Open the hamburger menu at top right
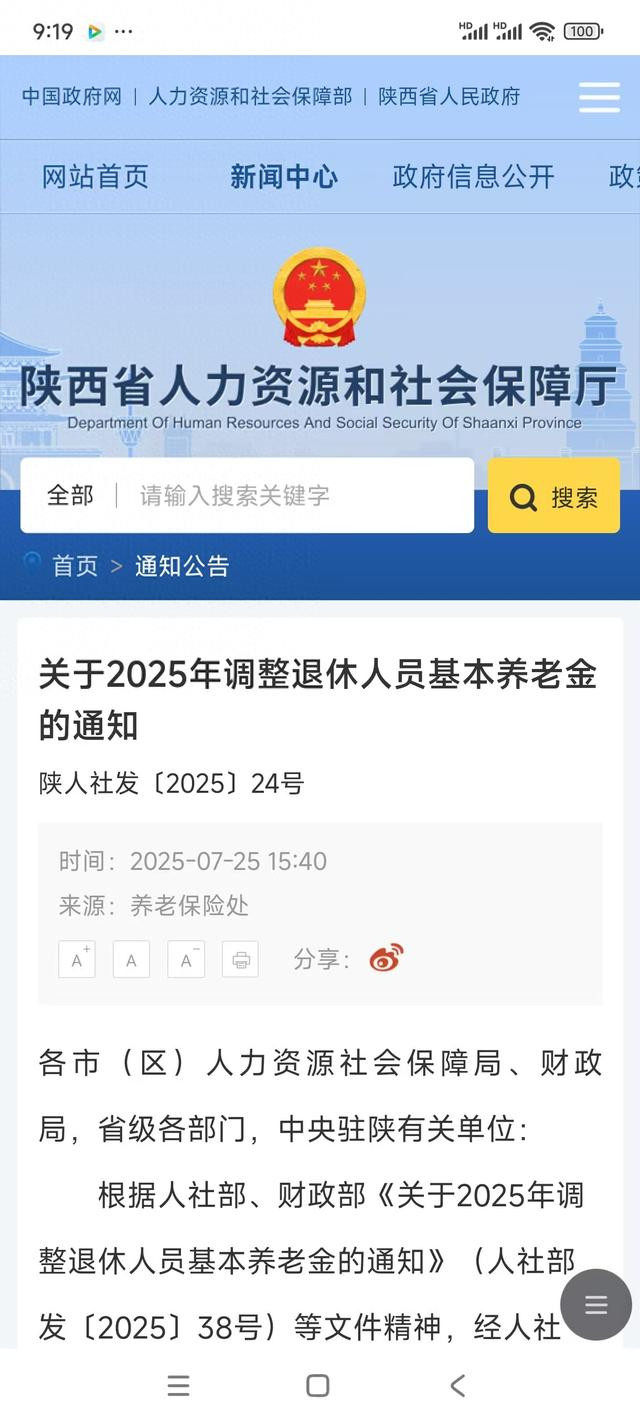 [x=599, y=97]
